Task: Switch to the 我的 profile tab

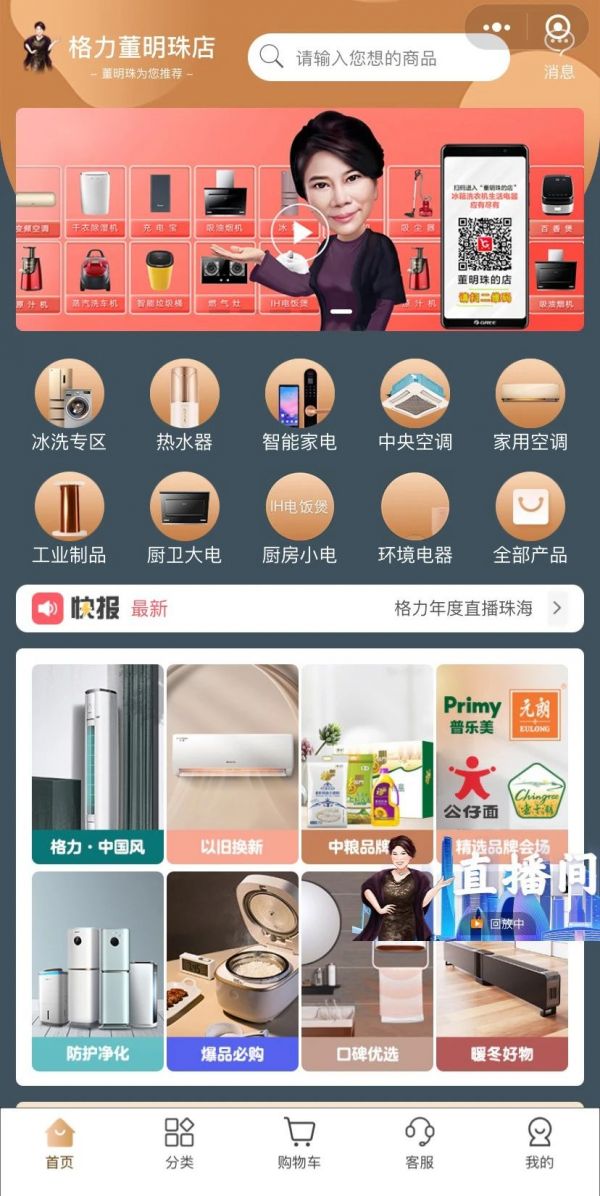Action: click(x=539, y=1144)
